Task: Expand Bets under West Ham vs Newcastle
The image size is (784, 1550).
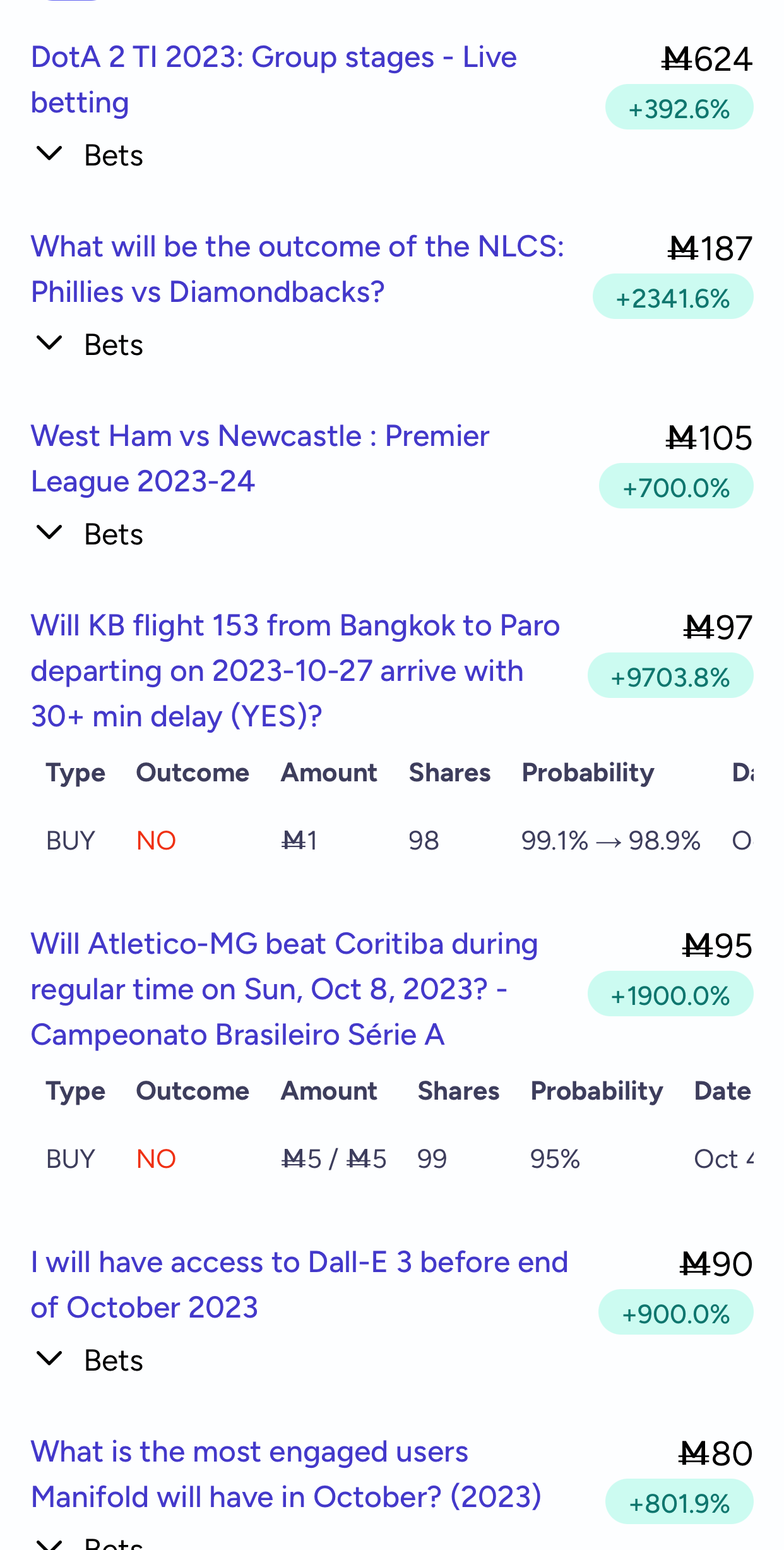Action: click(89, 534)
